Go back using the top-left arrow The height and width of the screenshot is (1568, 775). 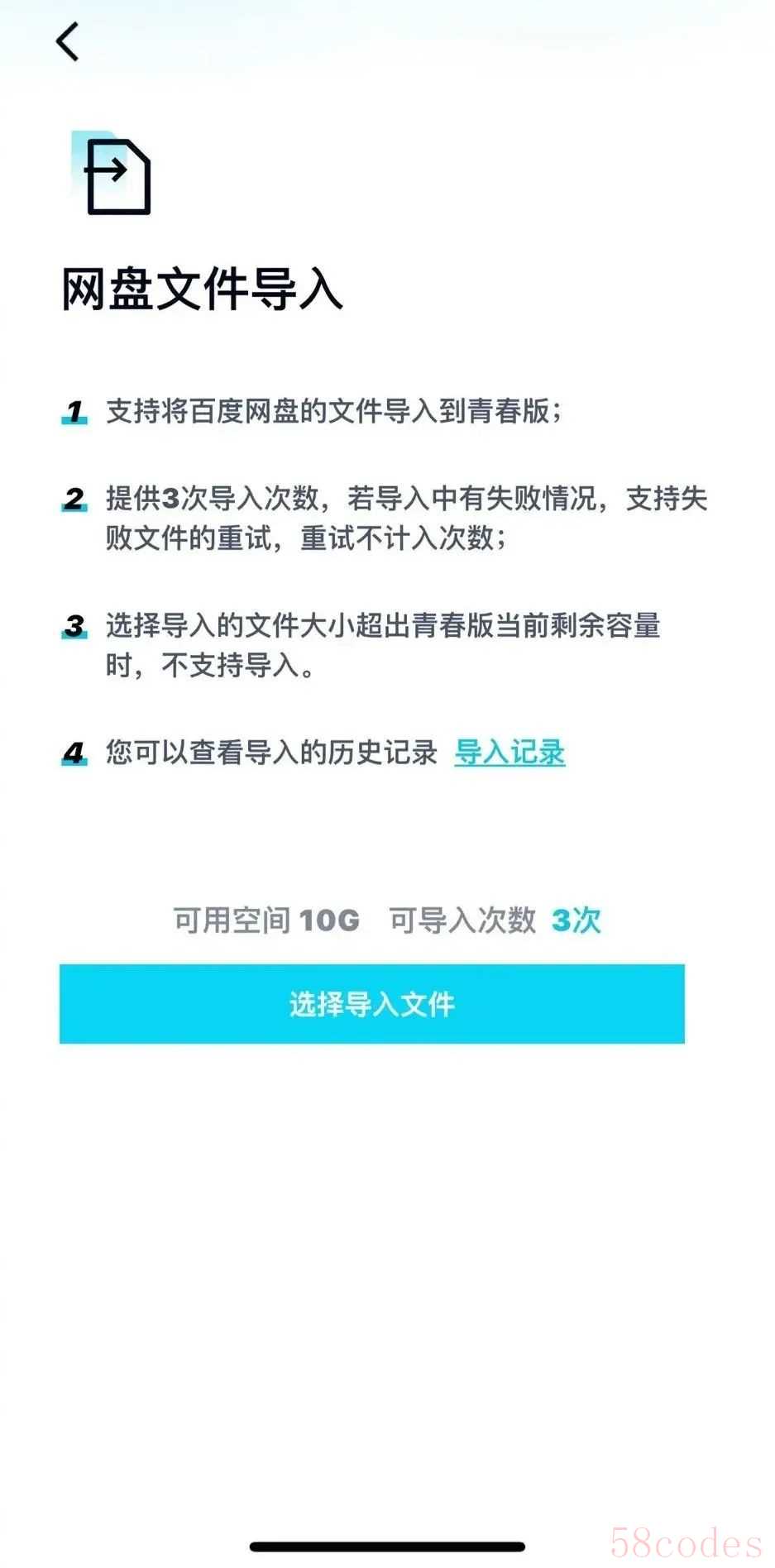click(x=68, y=41)
